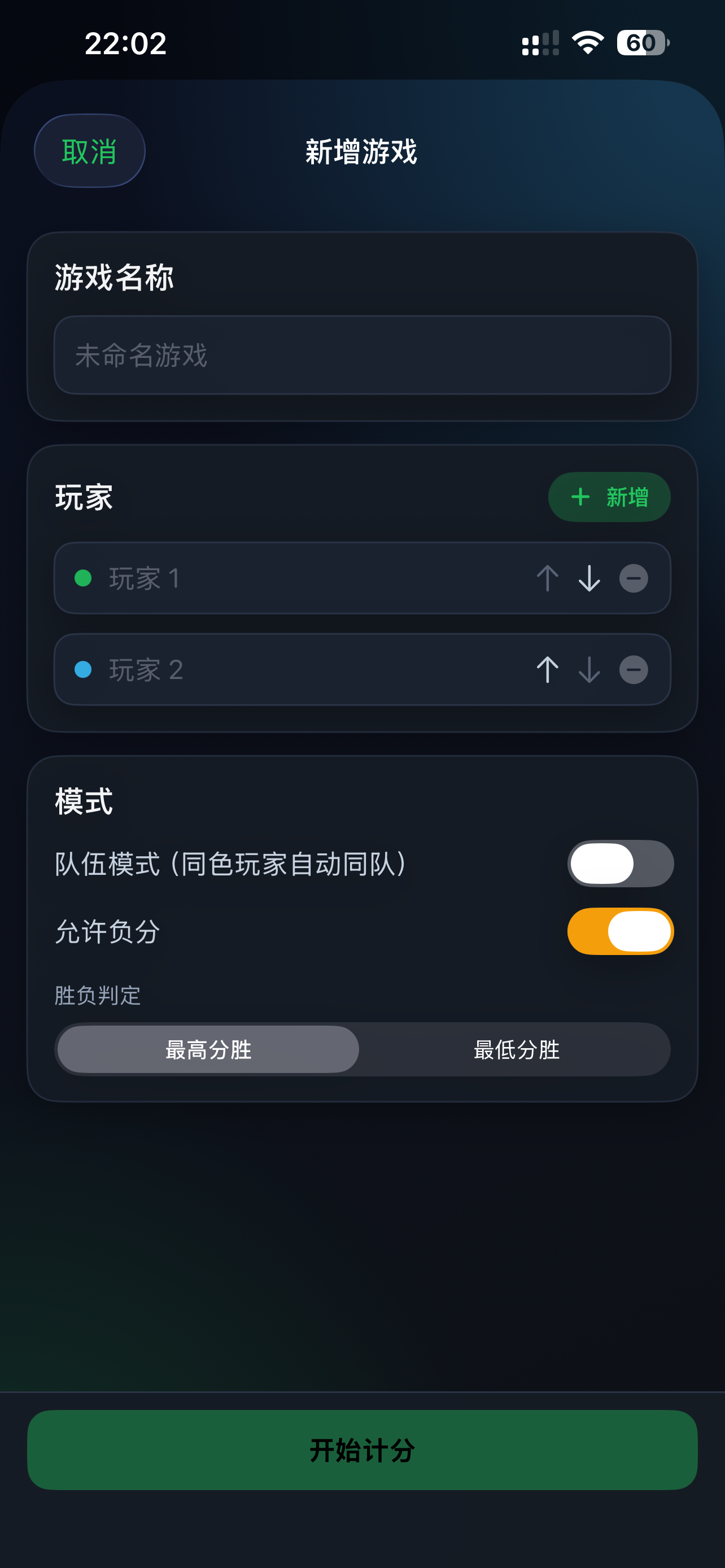The image size is (725, 1568).
Task: Click the 胜负判定 segmented control
Action: (363, 1049)
